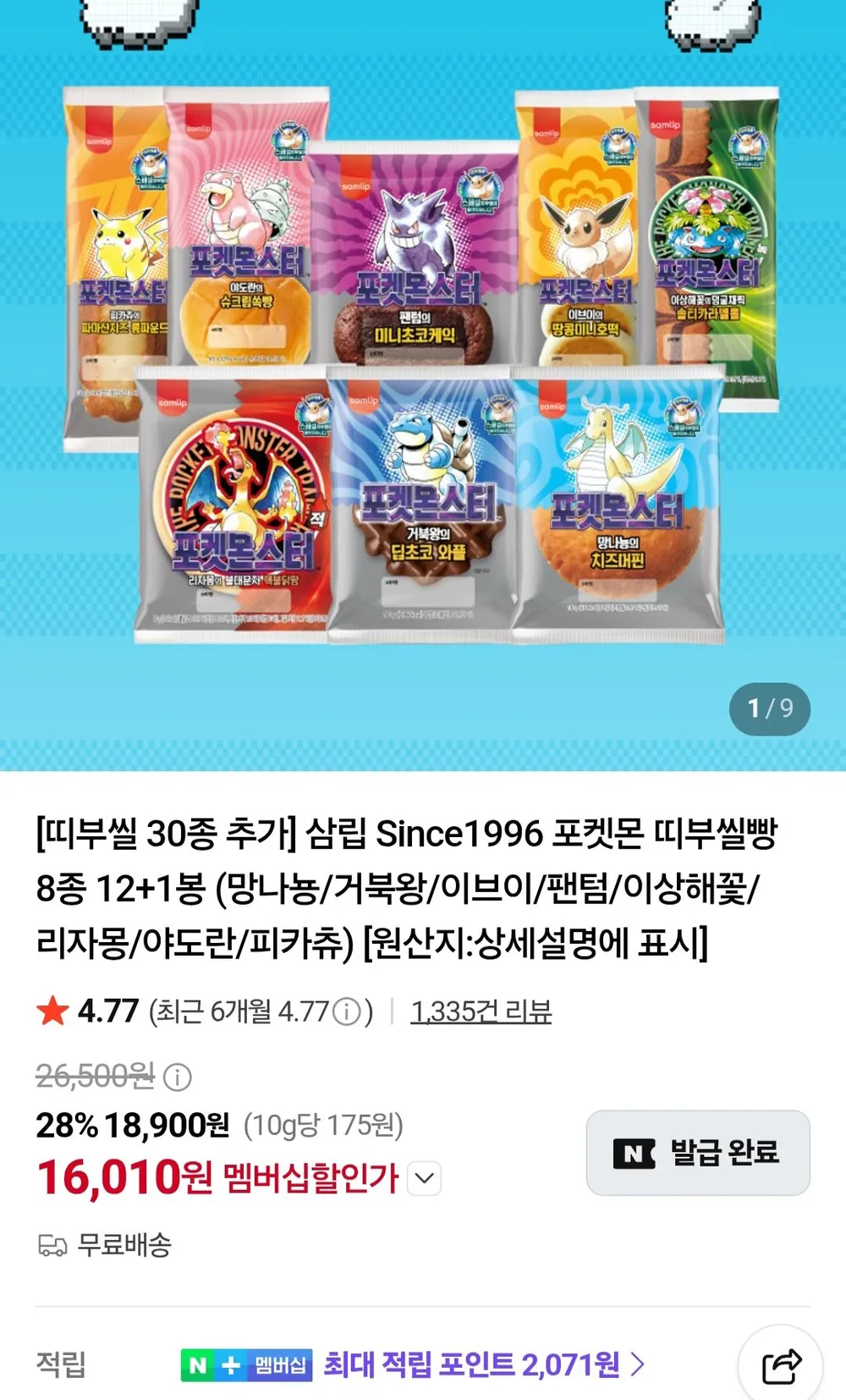Tap the info icon next to 26,500원
The image size is (846, 1400).
[177, 1077]
